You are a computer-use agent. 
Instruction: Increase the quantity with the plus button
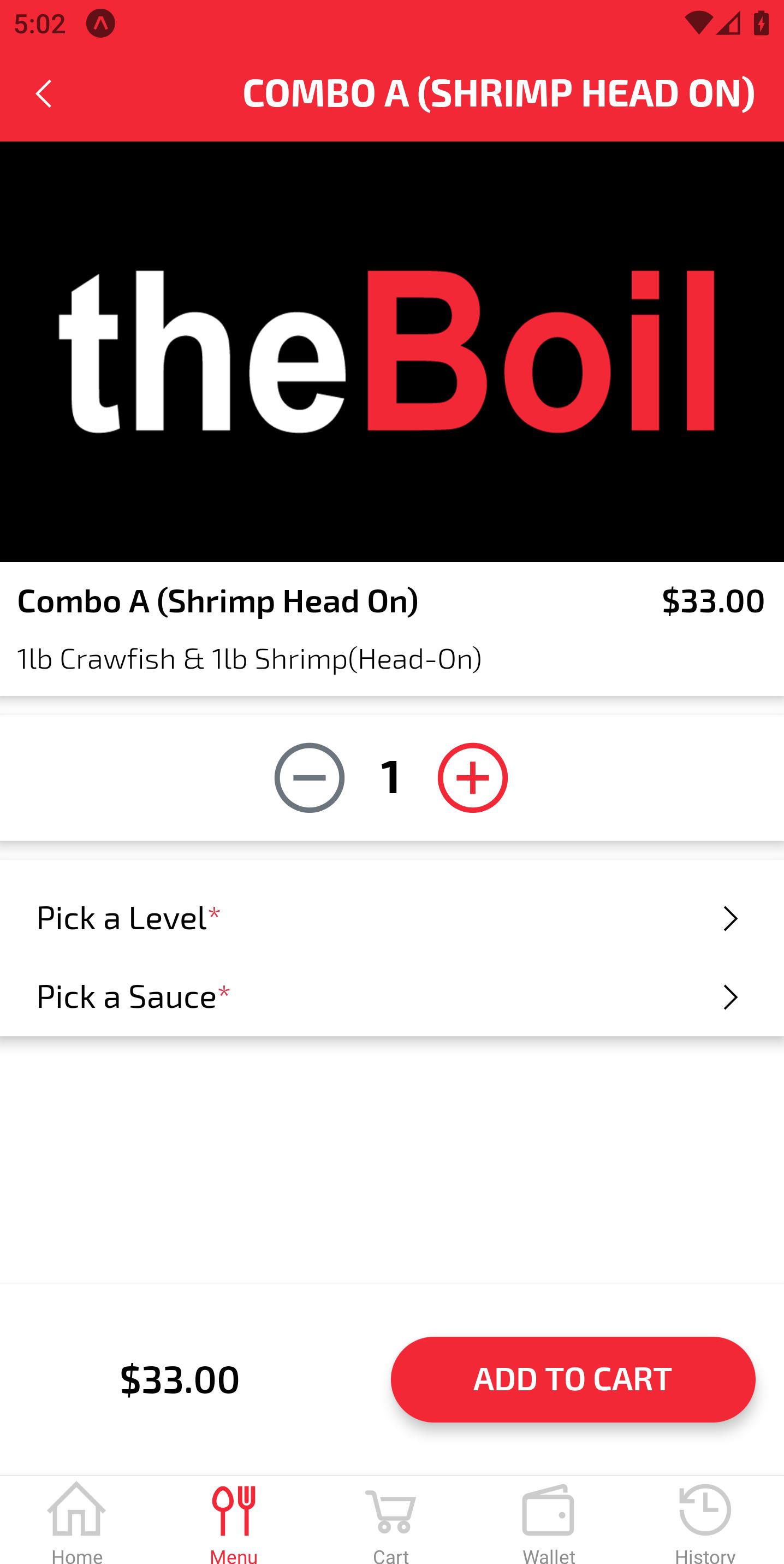[472, 777]
